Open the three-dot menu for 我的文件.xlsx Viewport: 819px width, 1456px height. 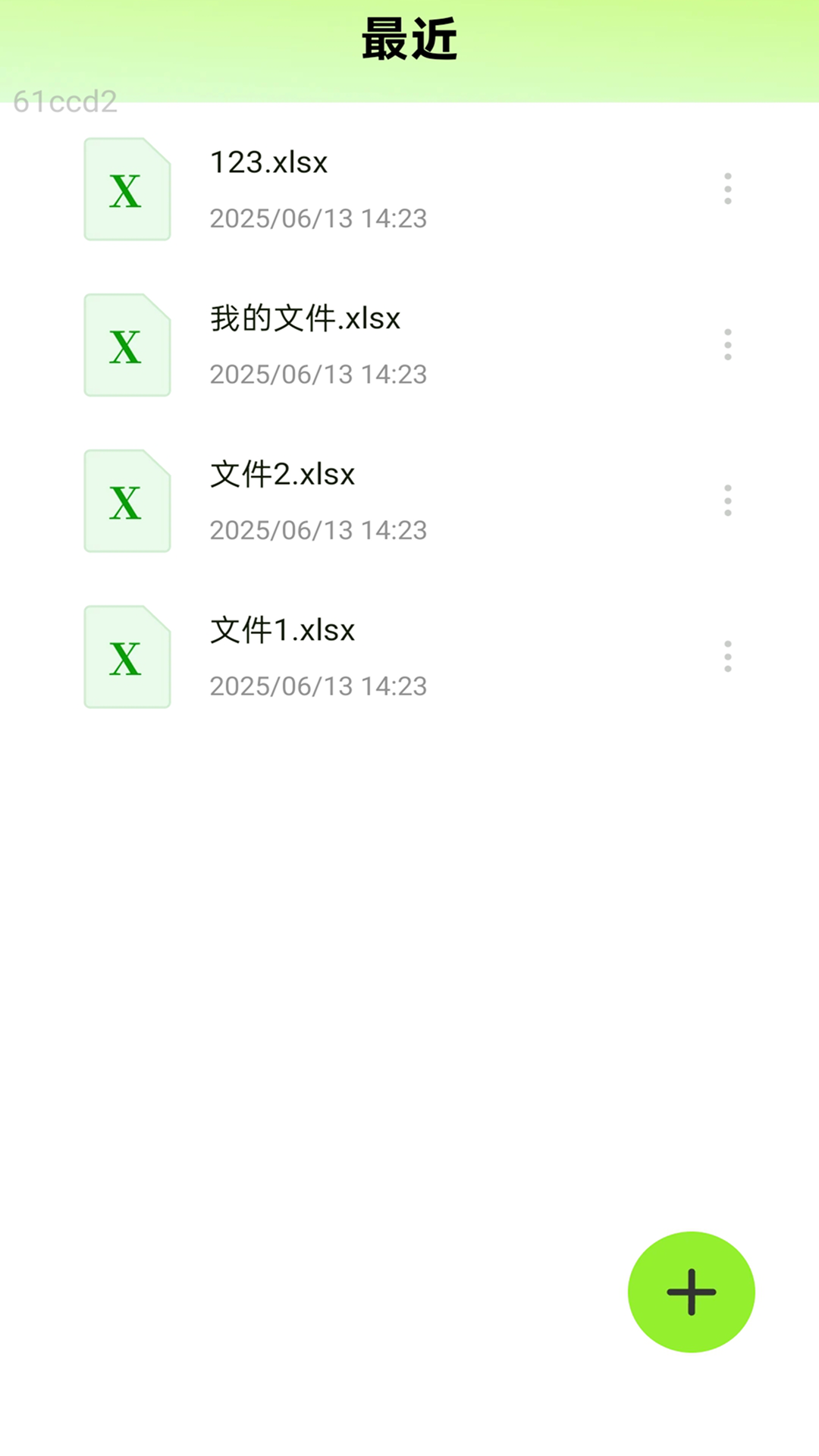727,345
